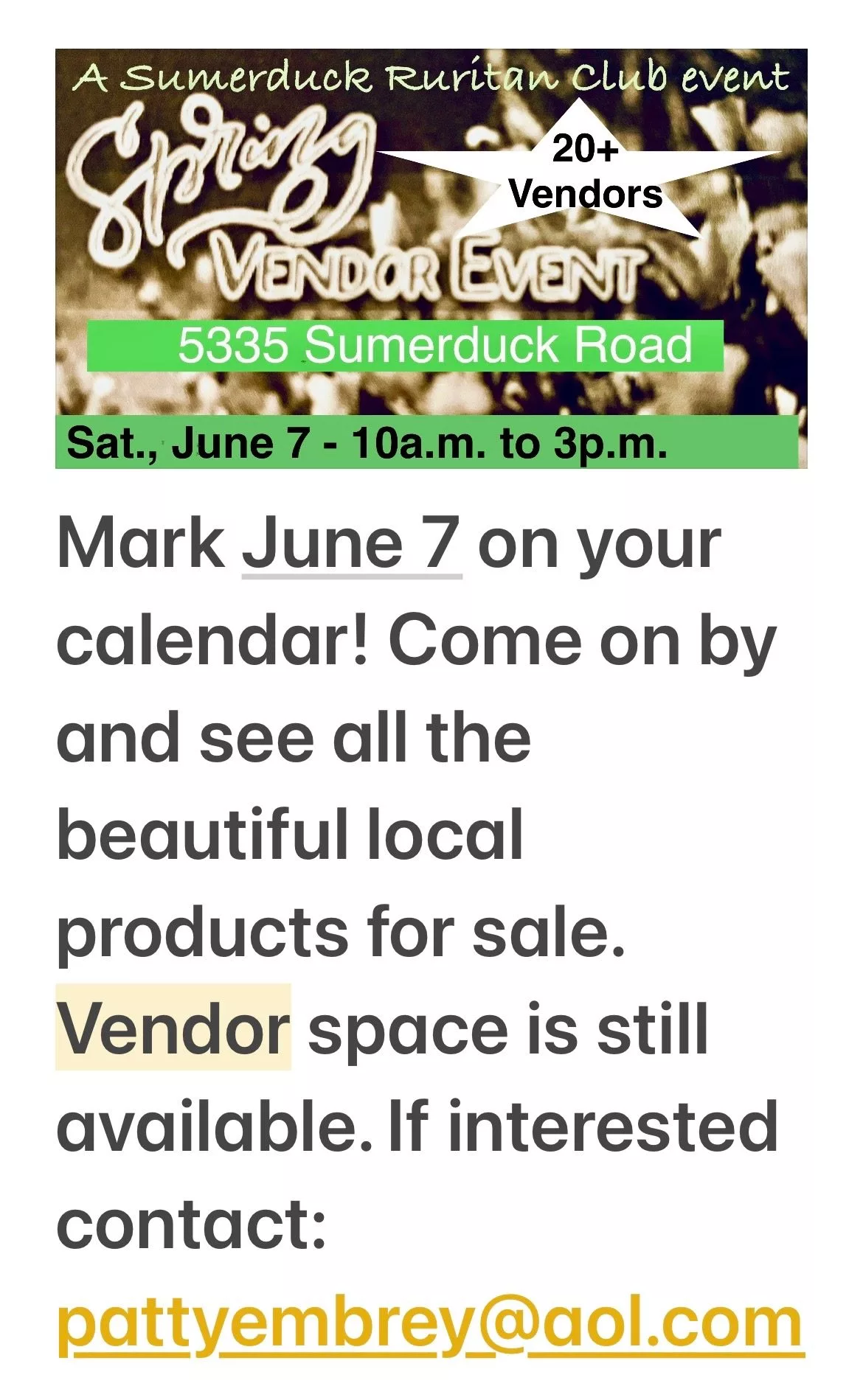Viewport: 863px width, 1400px height.
Task: Tap the underlined June 7 date link
Action: point(352,544)
